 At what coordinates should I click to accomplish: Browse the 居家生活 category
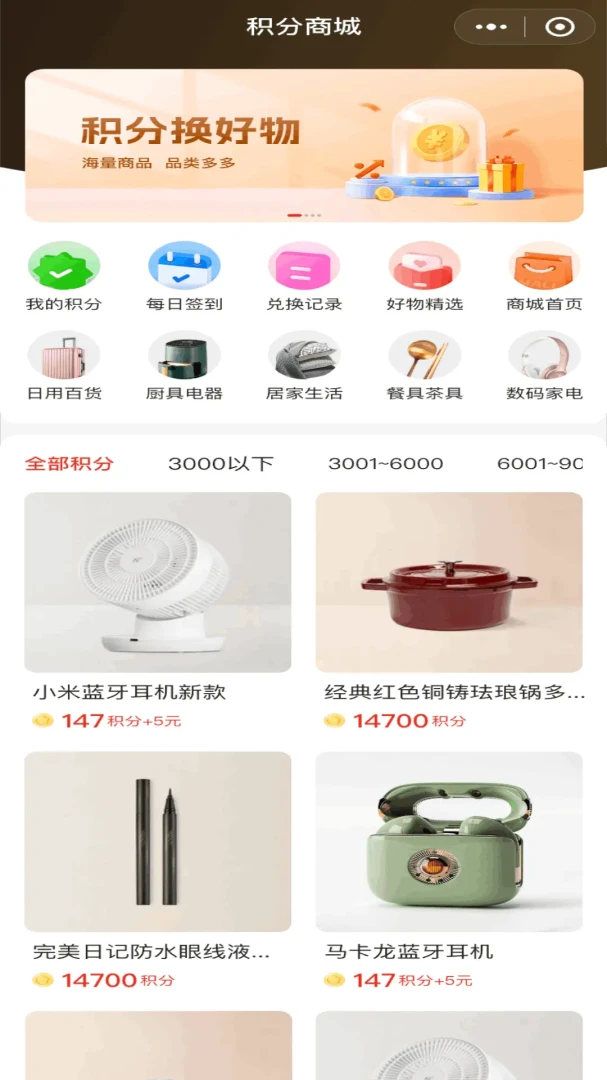[304, 366]
